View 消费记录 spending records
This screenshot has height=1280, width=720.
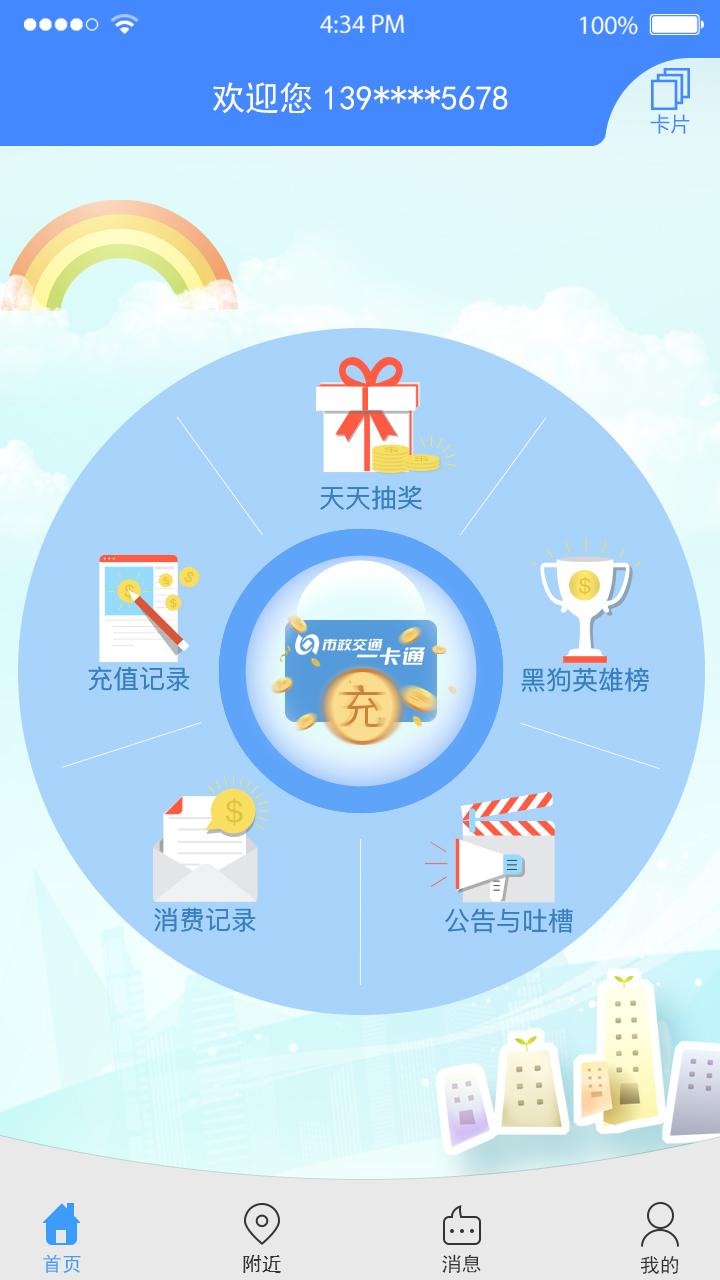point(206,858)
